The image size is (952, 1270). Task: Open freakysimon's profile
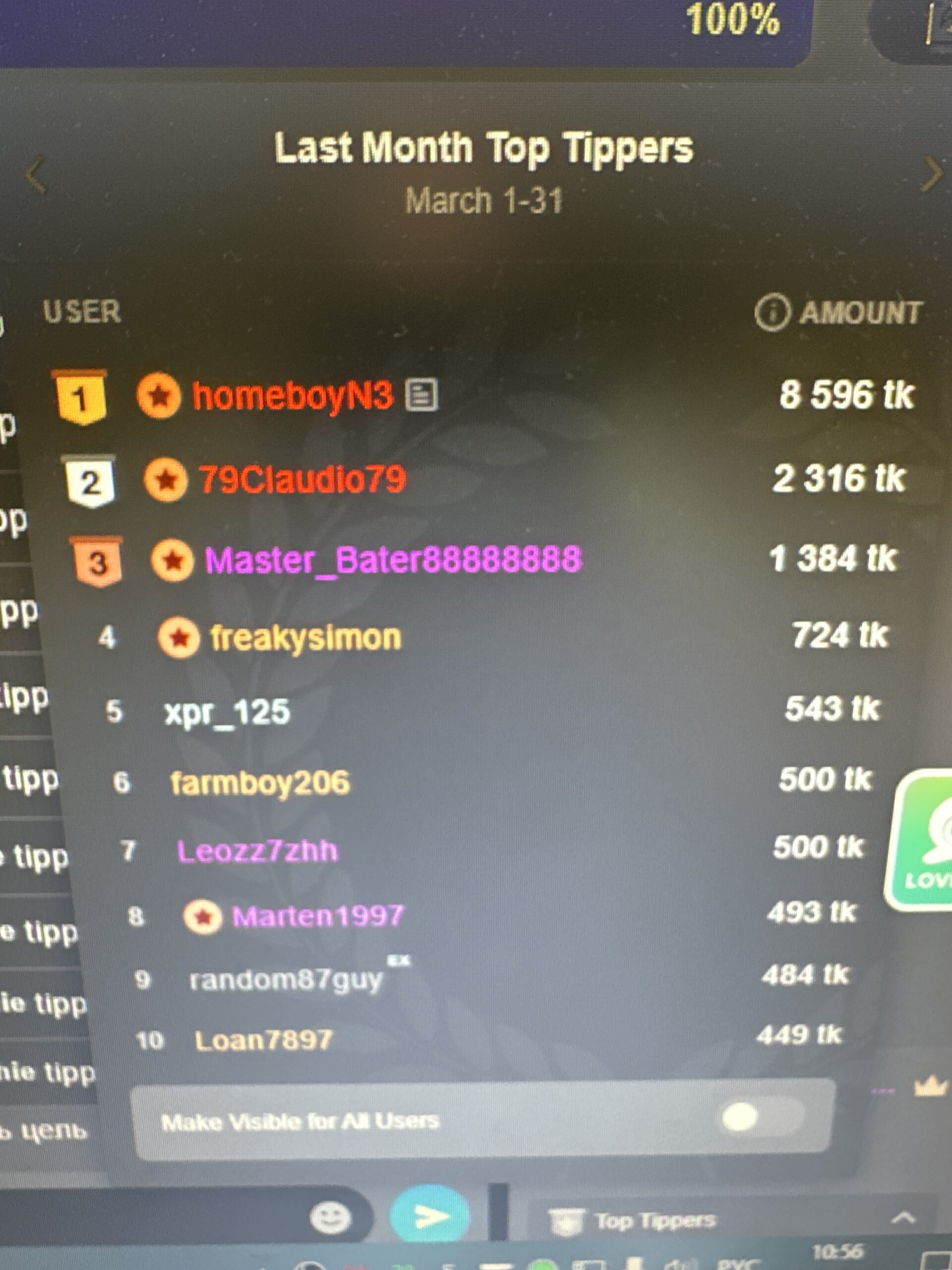305,638
